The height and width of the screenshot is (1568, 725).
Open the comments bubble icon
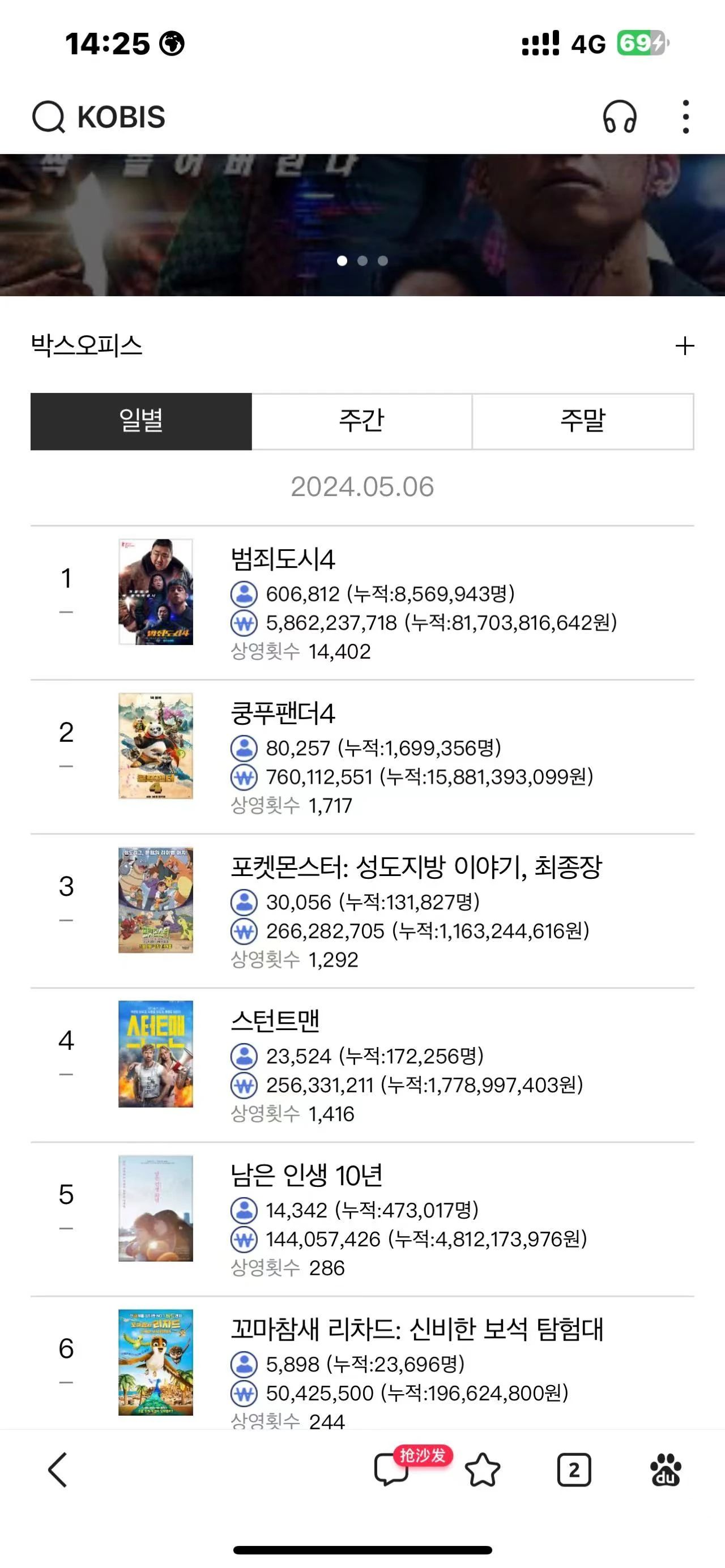tap(391, 1471)
